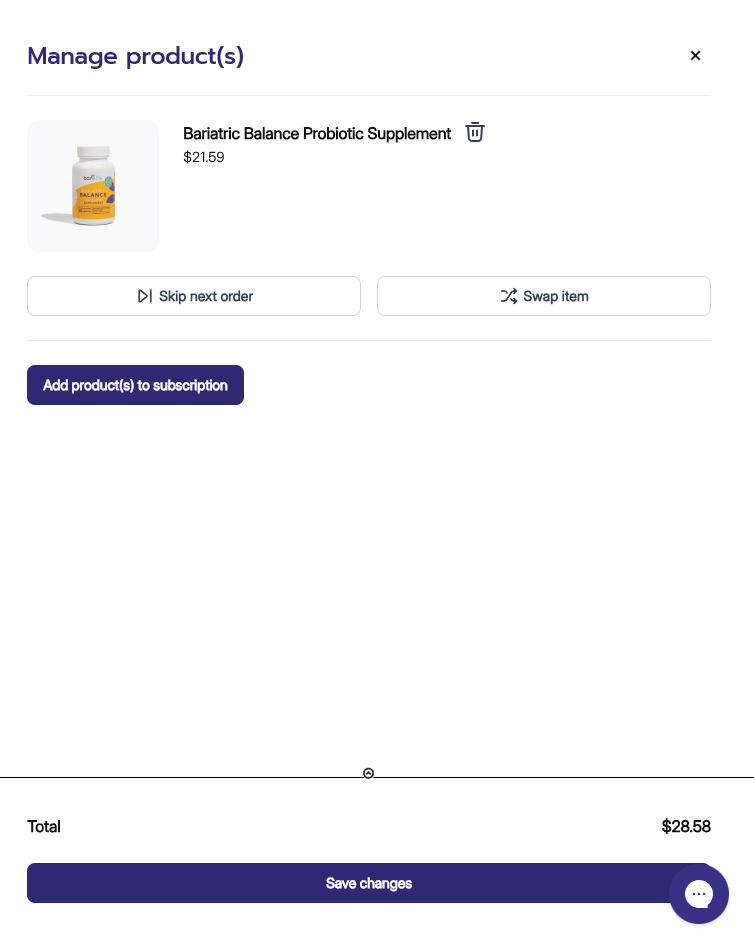Tap Add product(s) to subscription
This screenshot has height=943, width=754.
pos(135,385)
